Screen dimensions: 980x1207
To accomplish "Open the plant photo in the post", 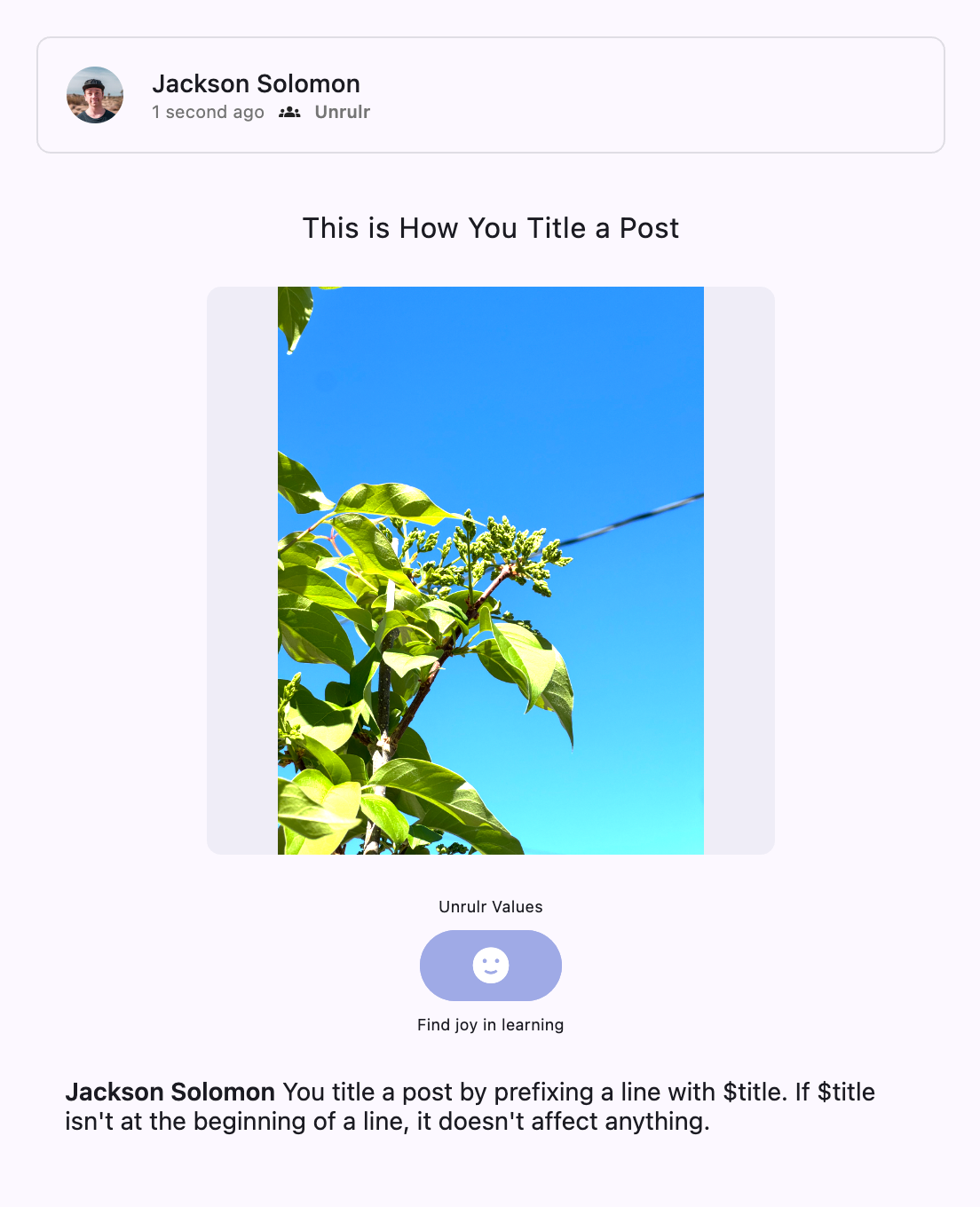I will click(x=490, y=570).
